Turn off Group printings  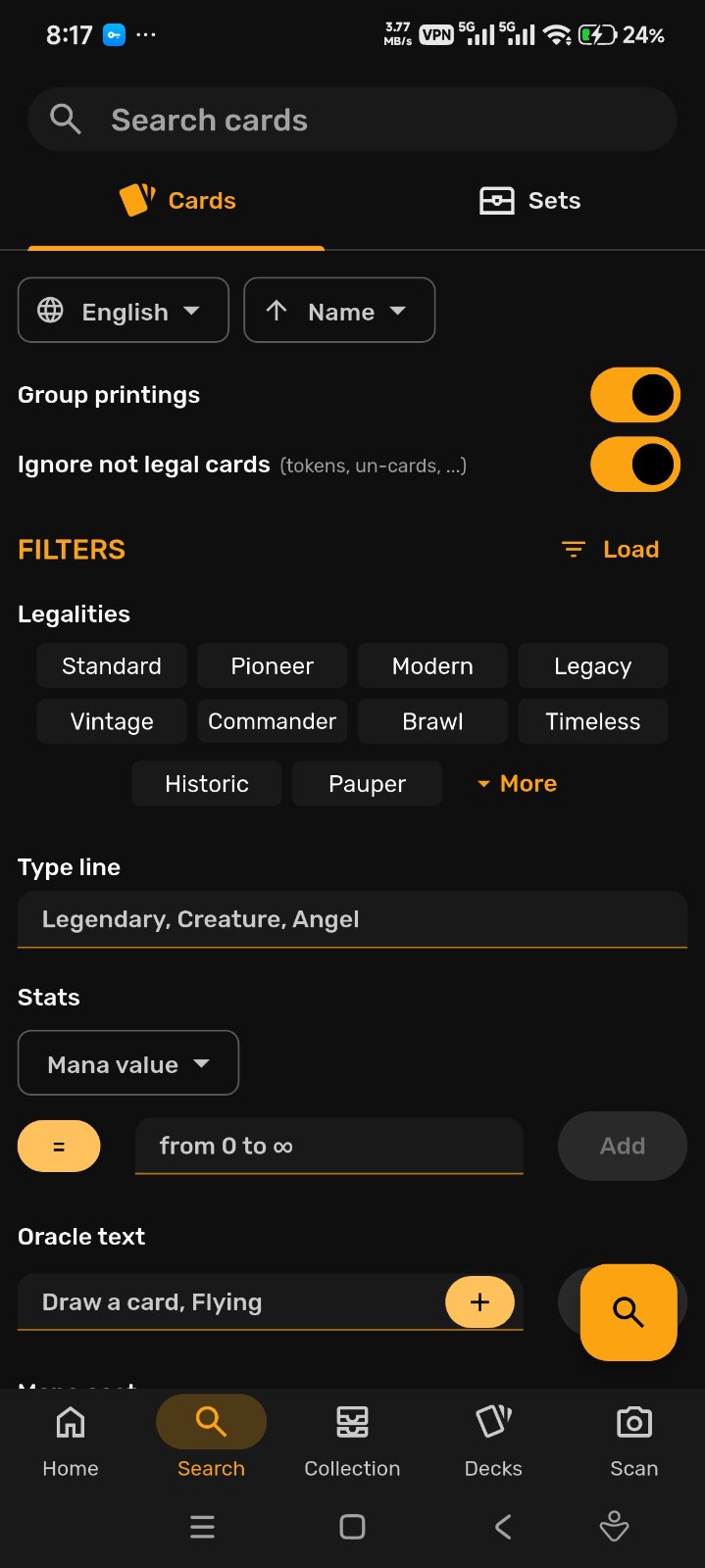click(634, 395)
